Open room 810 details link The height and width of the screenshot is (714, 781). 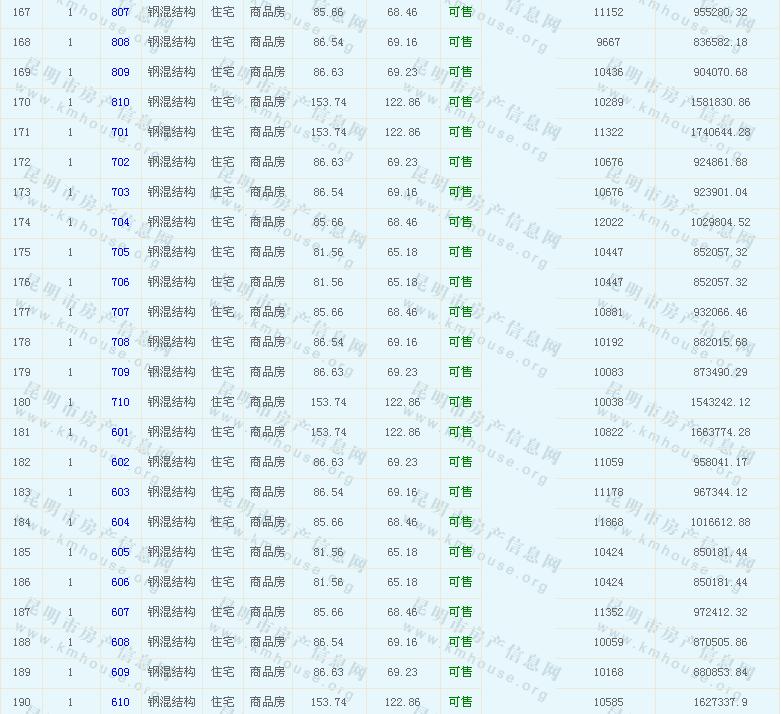[x=120, y=102]
